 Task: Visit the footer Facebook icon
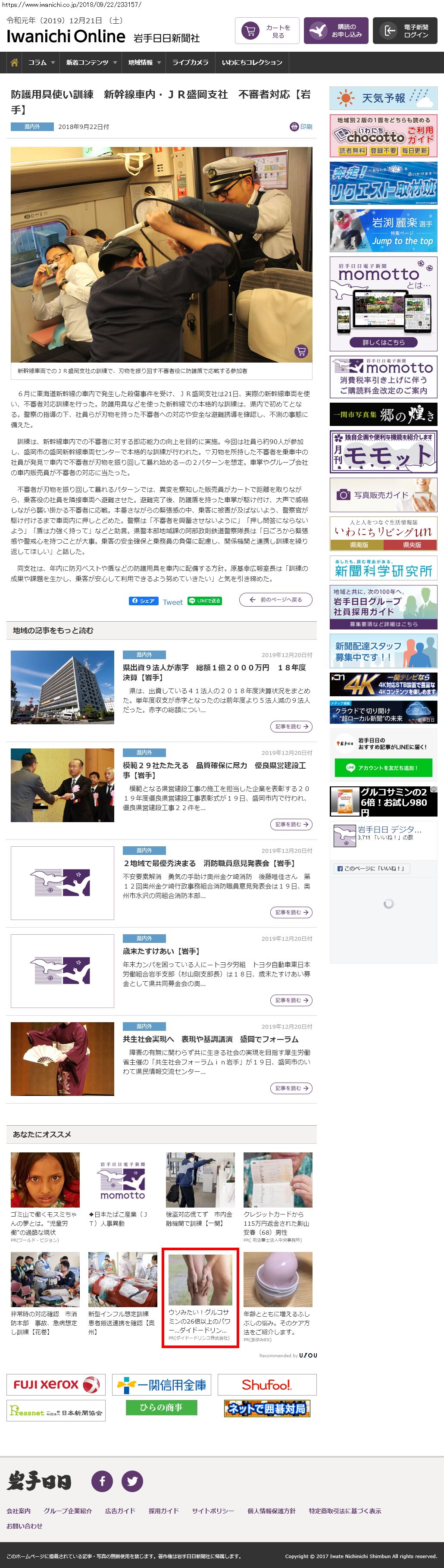[x=102, y=1481]
